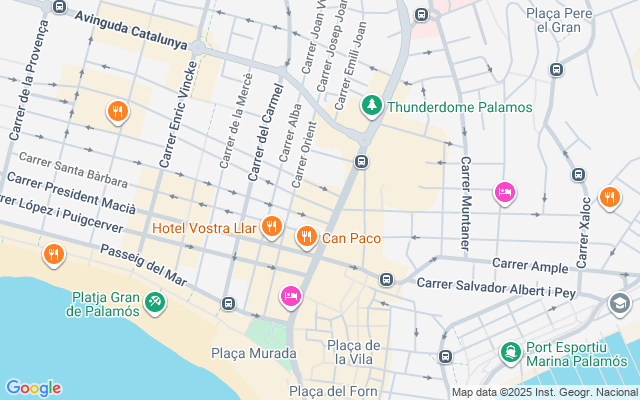Select the bus stop below Thunderdome Palamos
The width and height of the screenshot is (640, 400).
click(361, 162)
